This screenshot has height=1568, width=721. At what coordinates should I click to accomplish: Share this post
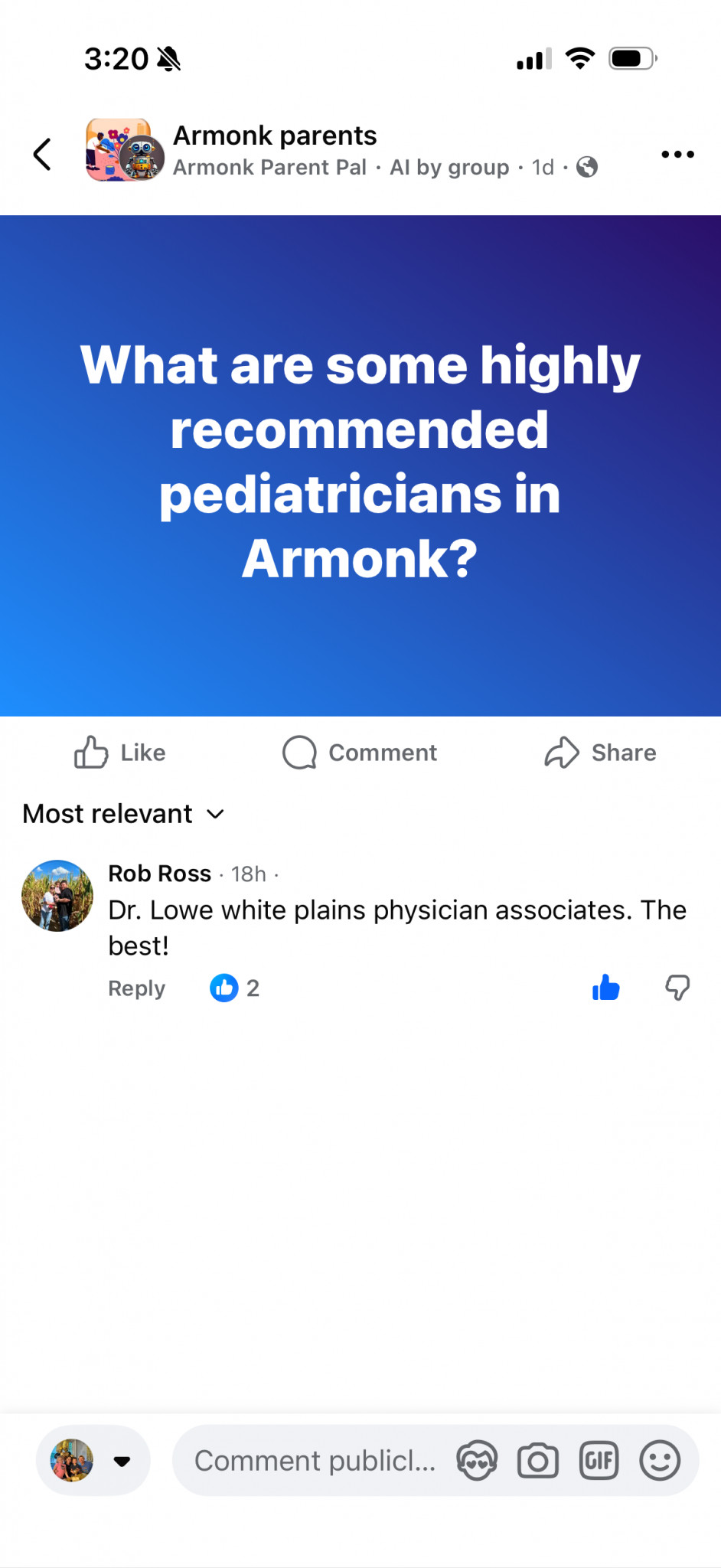click(600, 753)
